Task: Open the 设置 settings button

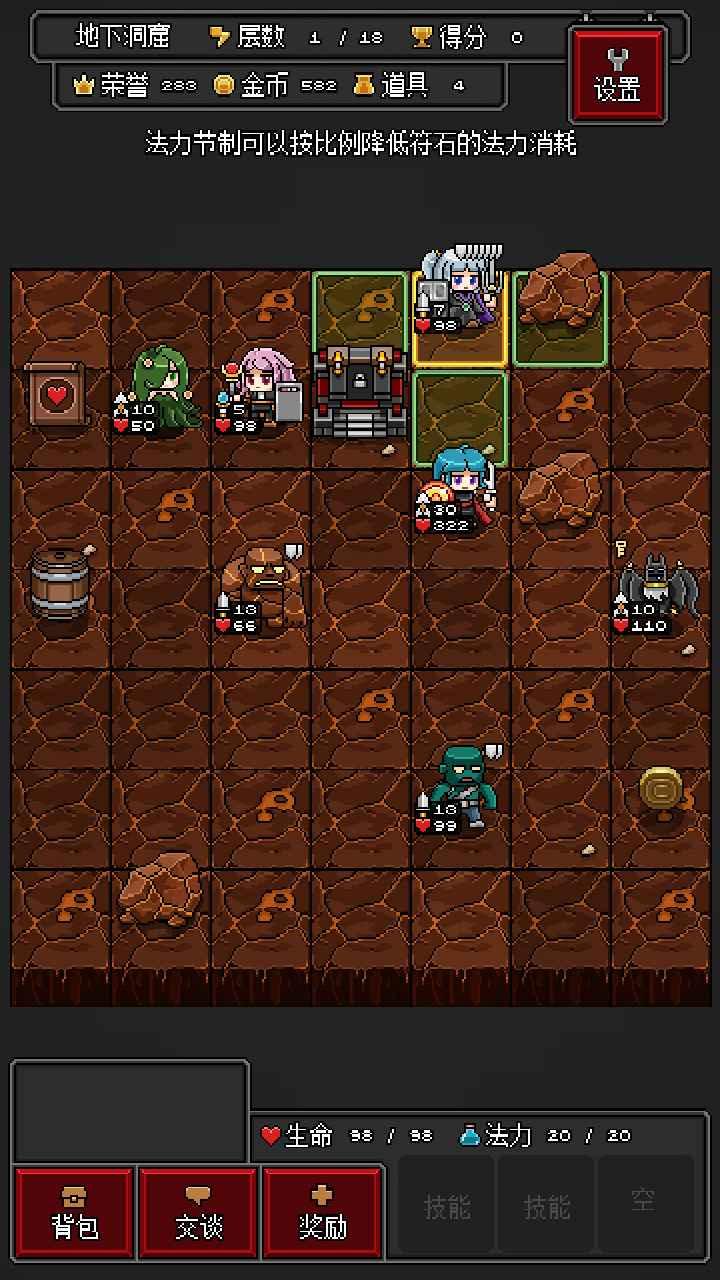Action: [617, 75]
